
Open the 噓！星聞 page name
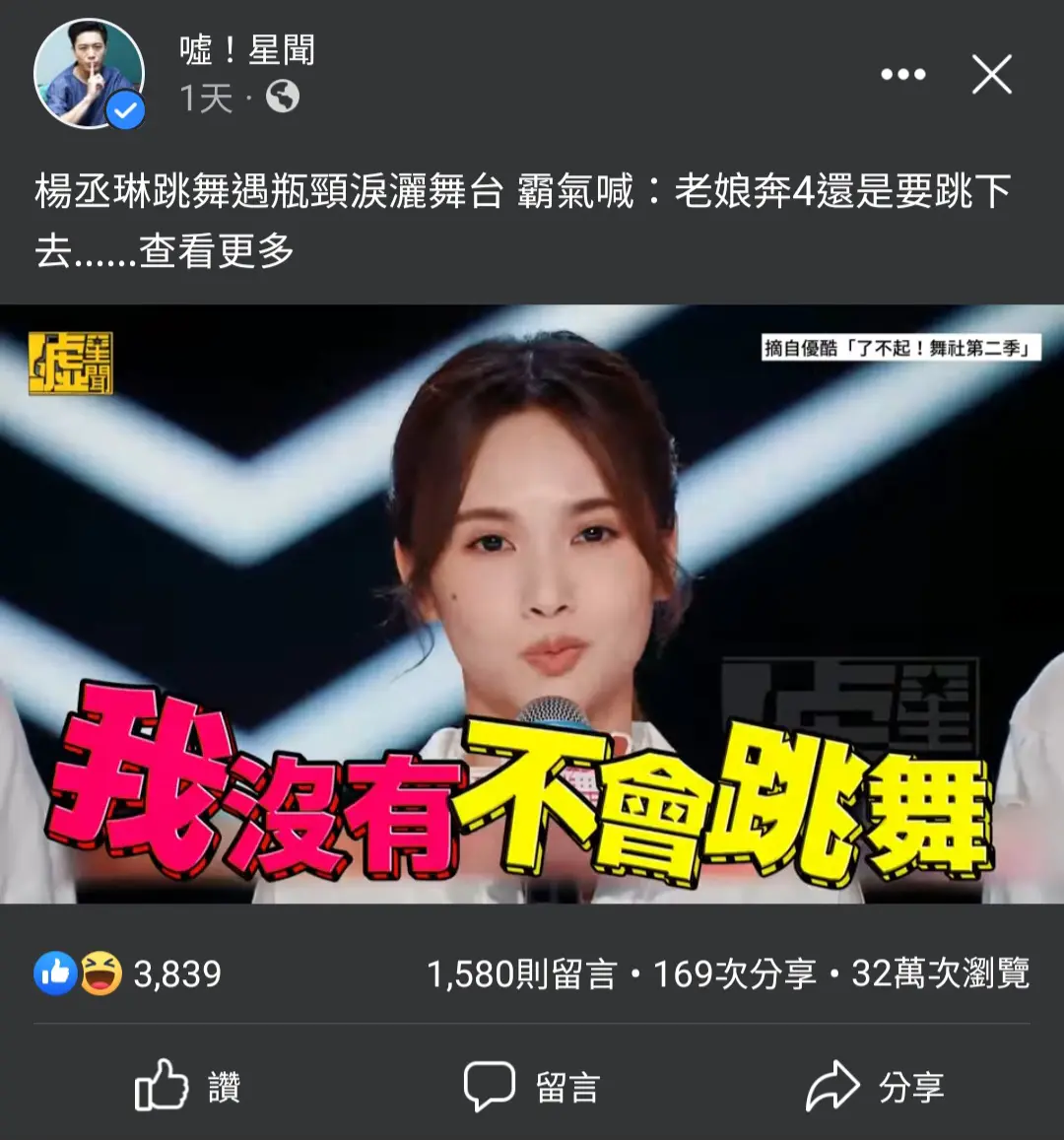pos(247,49)
